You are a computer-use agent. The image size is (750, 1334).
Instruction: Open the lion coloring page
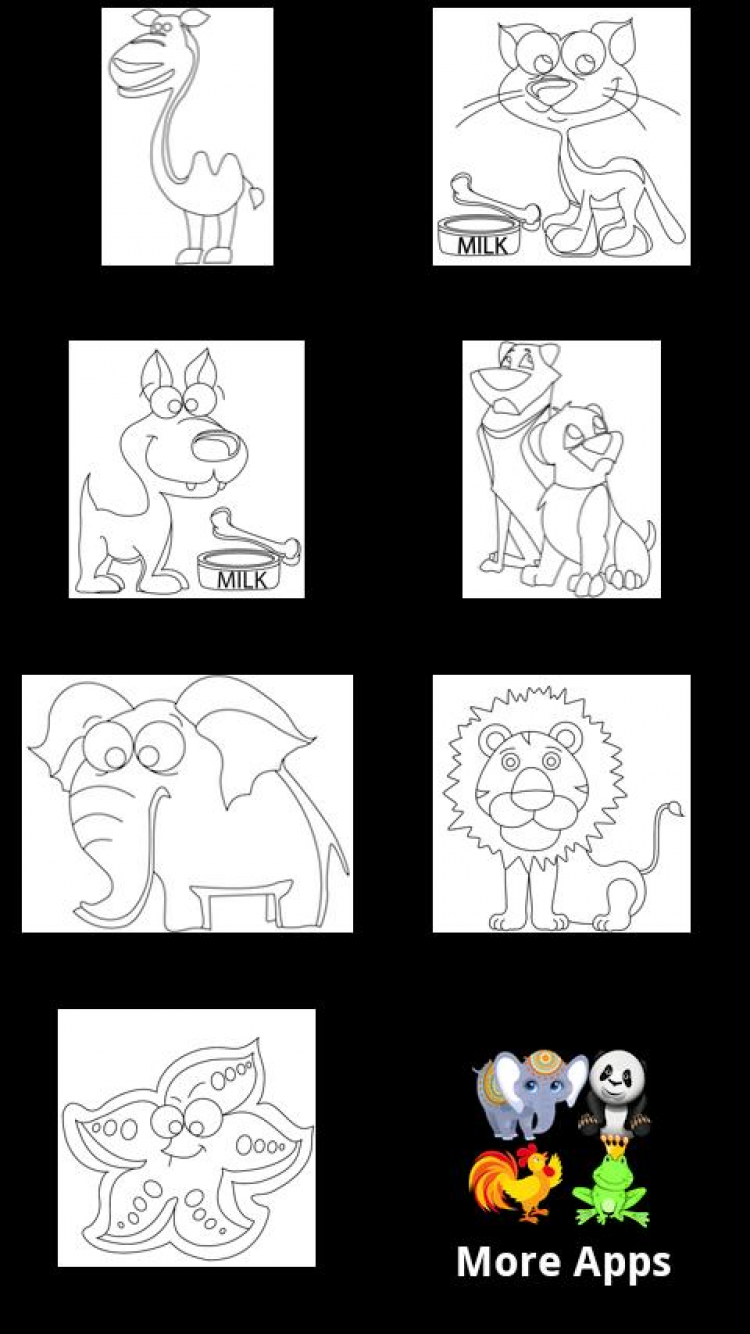click(561, 803)
